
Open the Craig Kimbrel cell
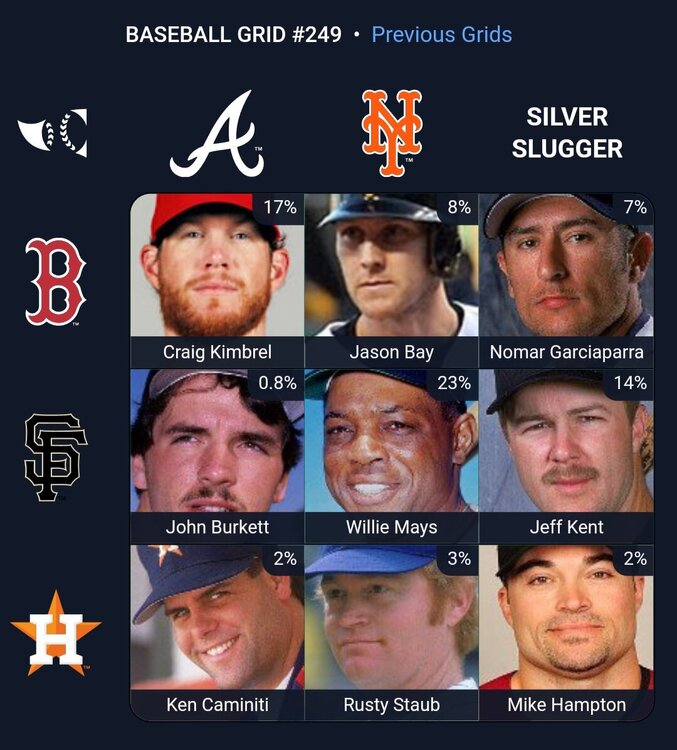[217, 280]
